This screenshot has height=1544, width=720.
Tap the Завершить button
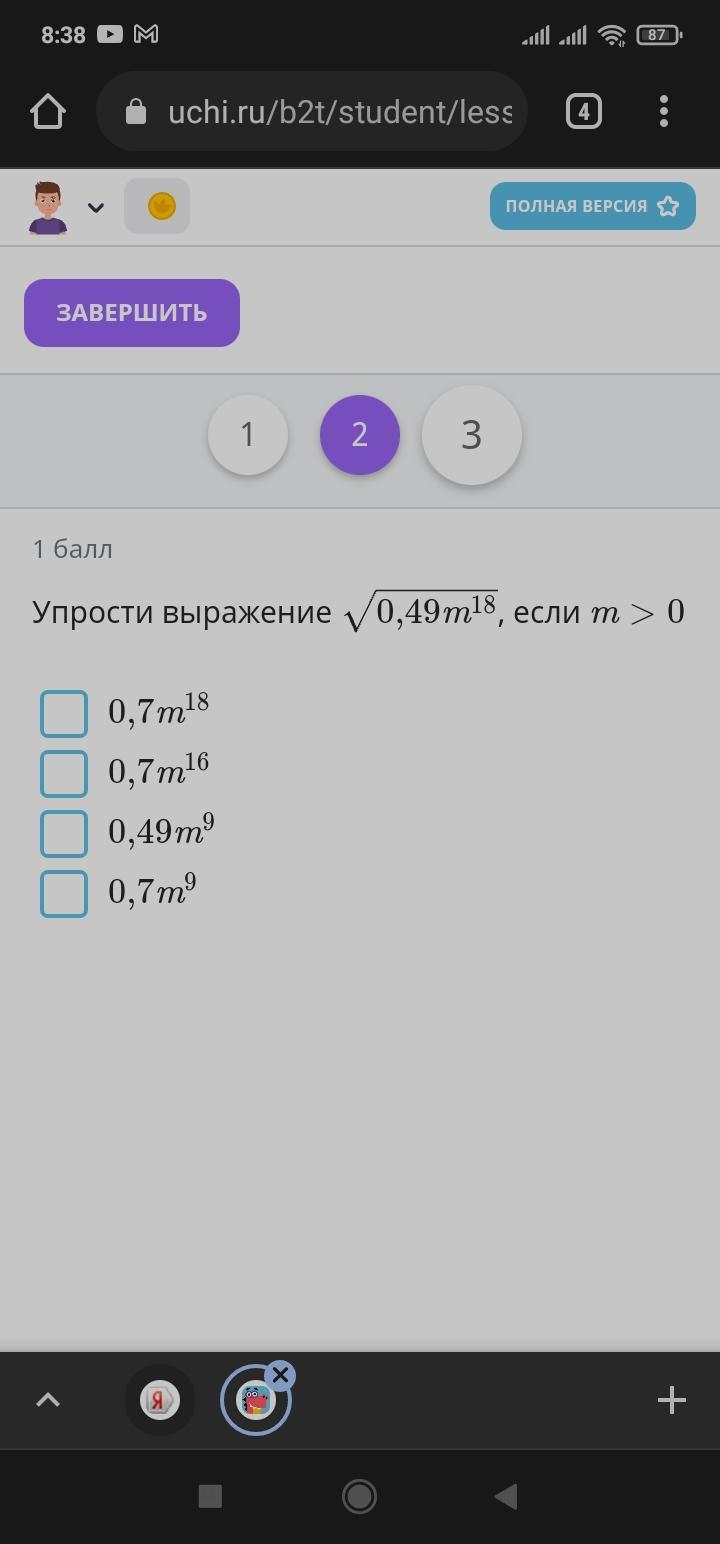pos(132,313)
